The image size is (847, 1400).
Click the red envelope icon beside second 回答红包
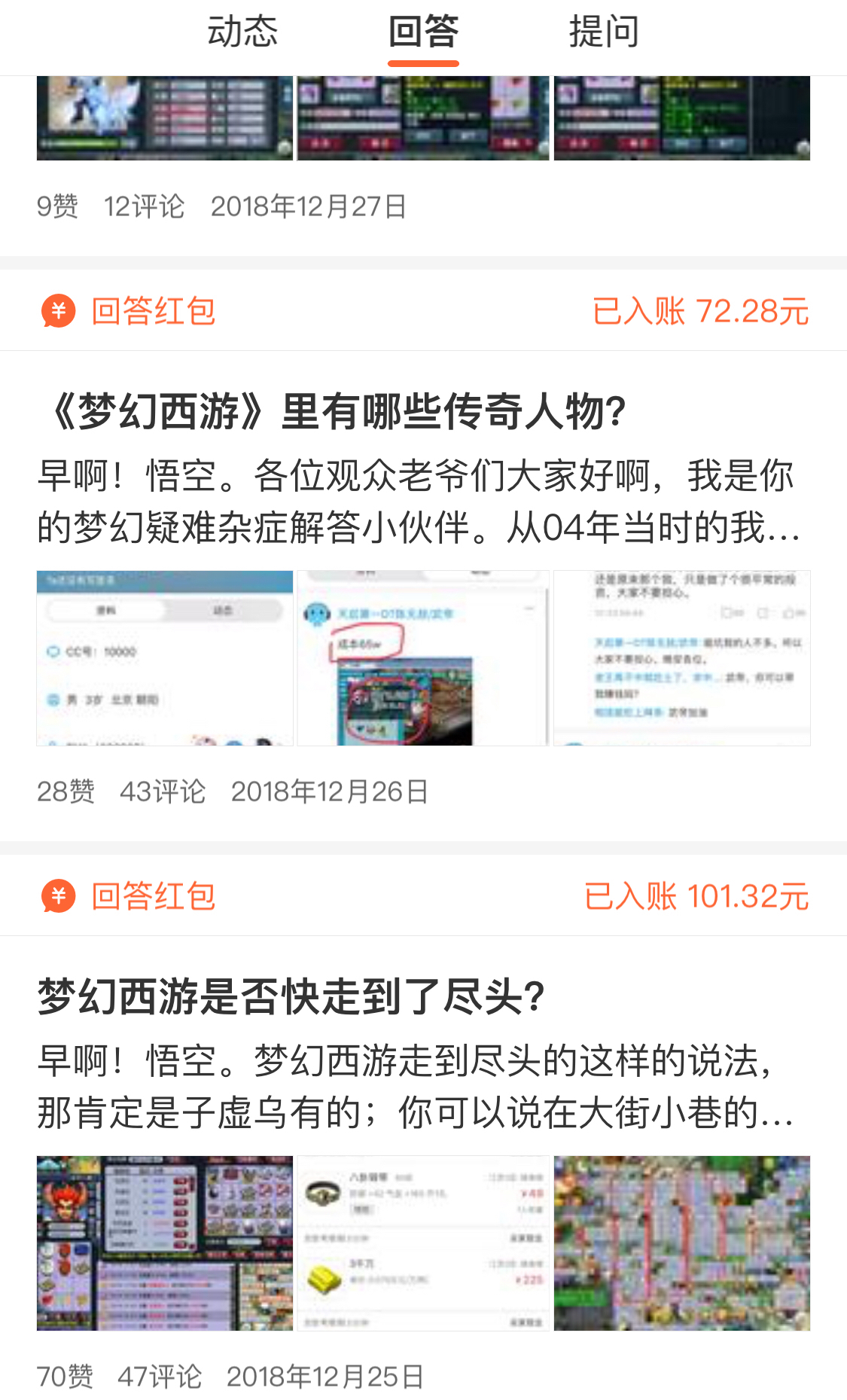[56, 897]
